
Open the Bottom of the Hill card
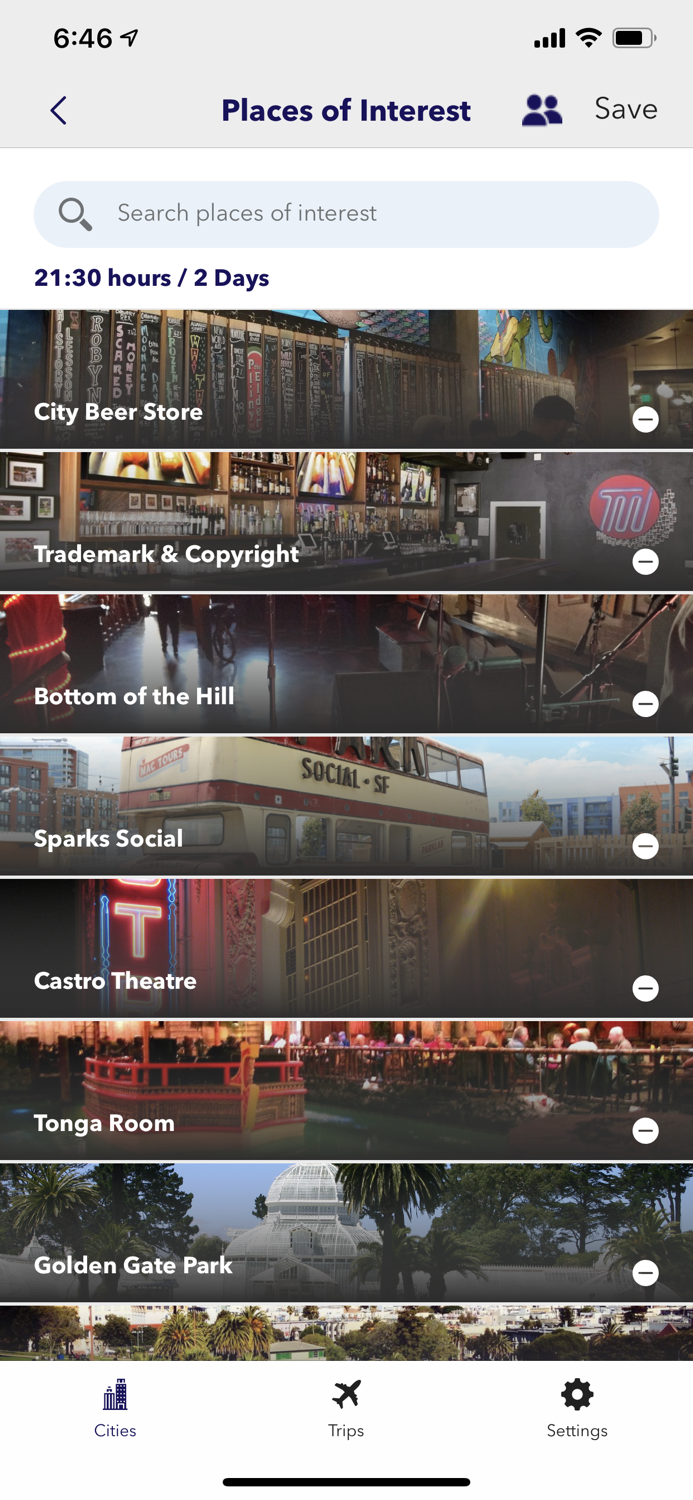(x=300, y=664)
